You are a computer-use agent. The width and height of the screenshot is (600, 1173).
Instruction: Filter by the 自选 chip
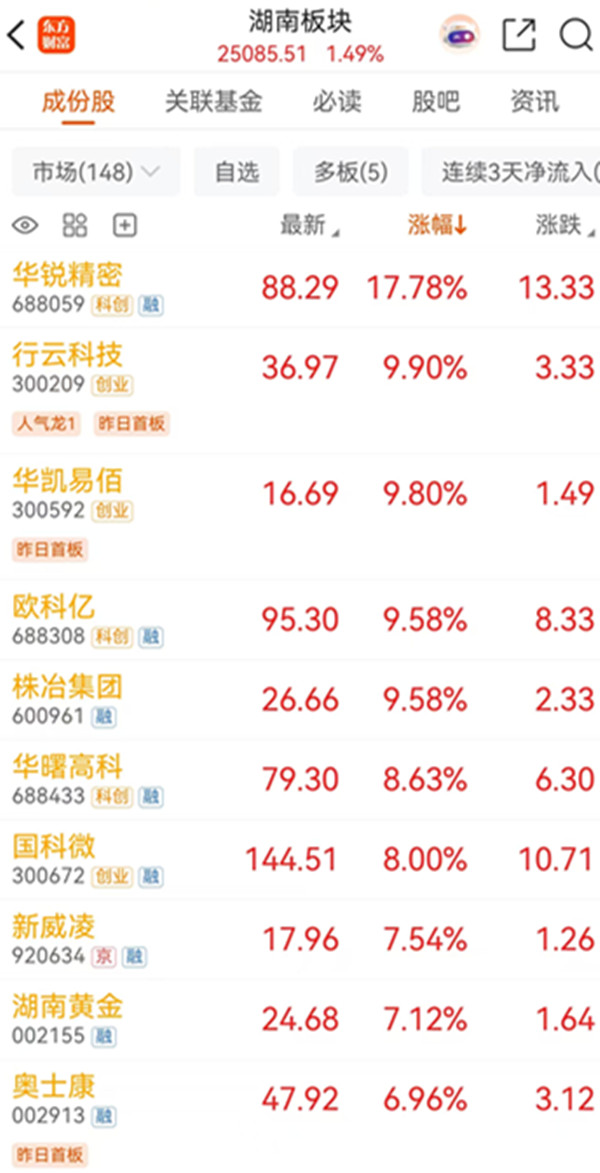point(236,172)
